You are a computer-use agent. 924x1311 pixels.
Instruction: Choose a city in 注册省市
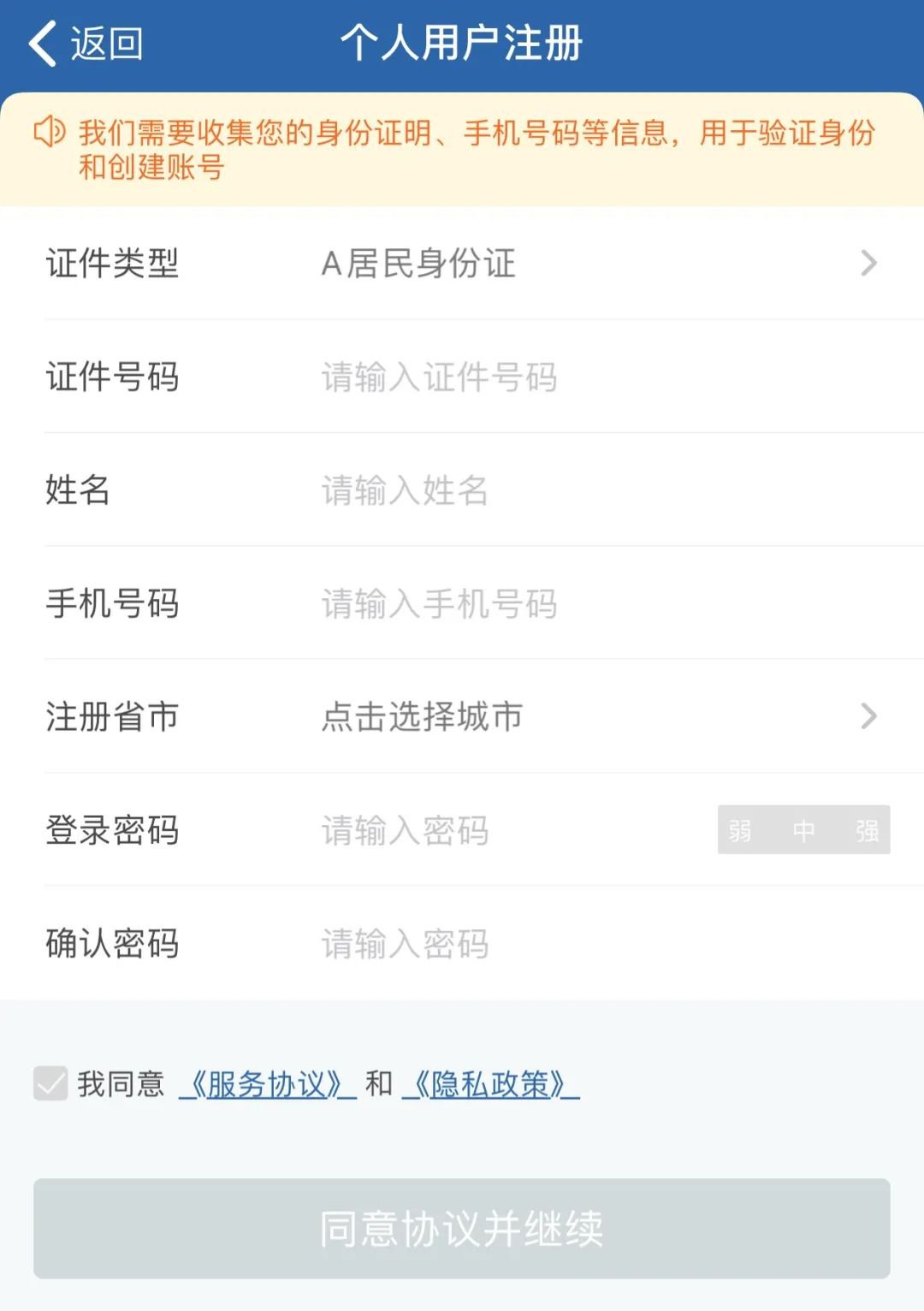point(597,717)
